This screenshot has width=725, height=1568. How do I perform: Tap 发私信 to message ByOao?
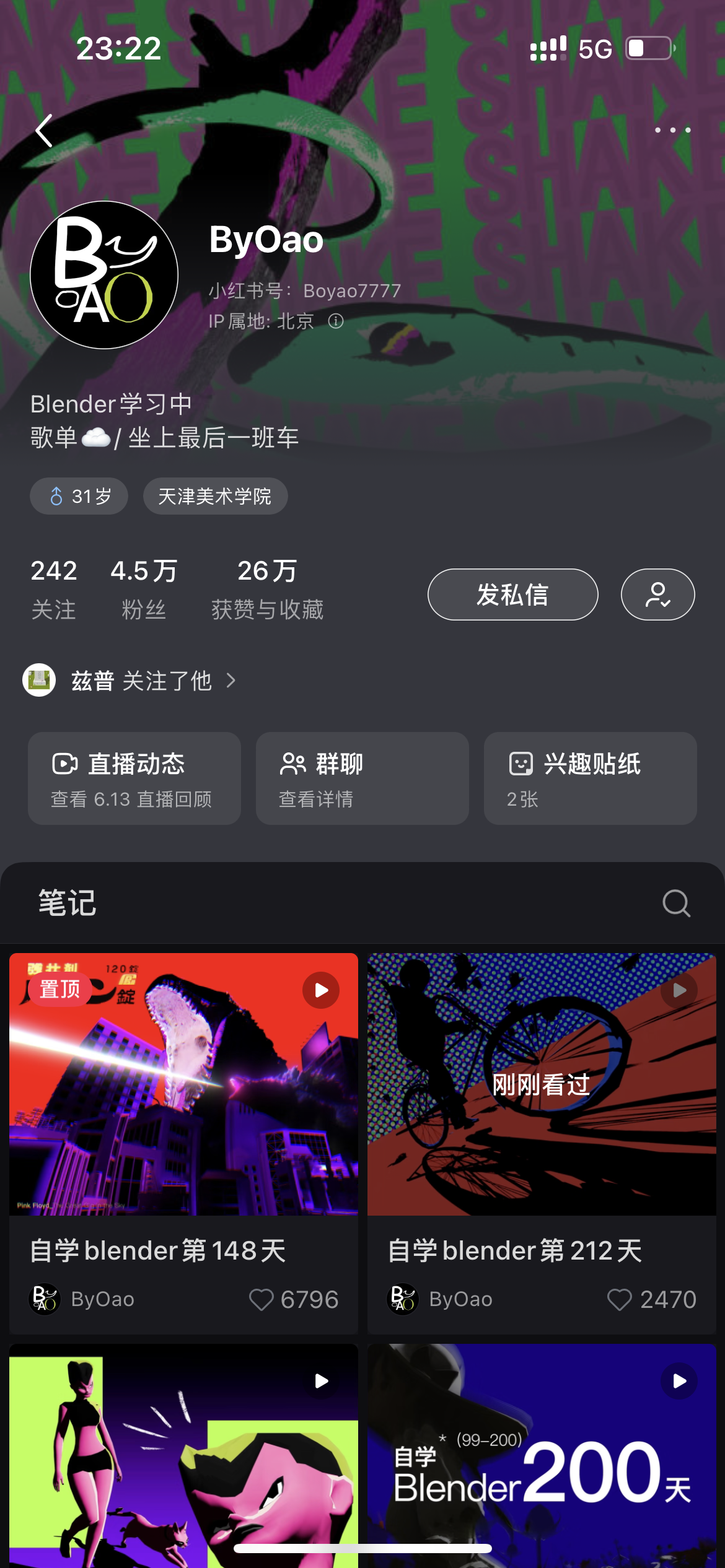click(x=512, y=595)
